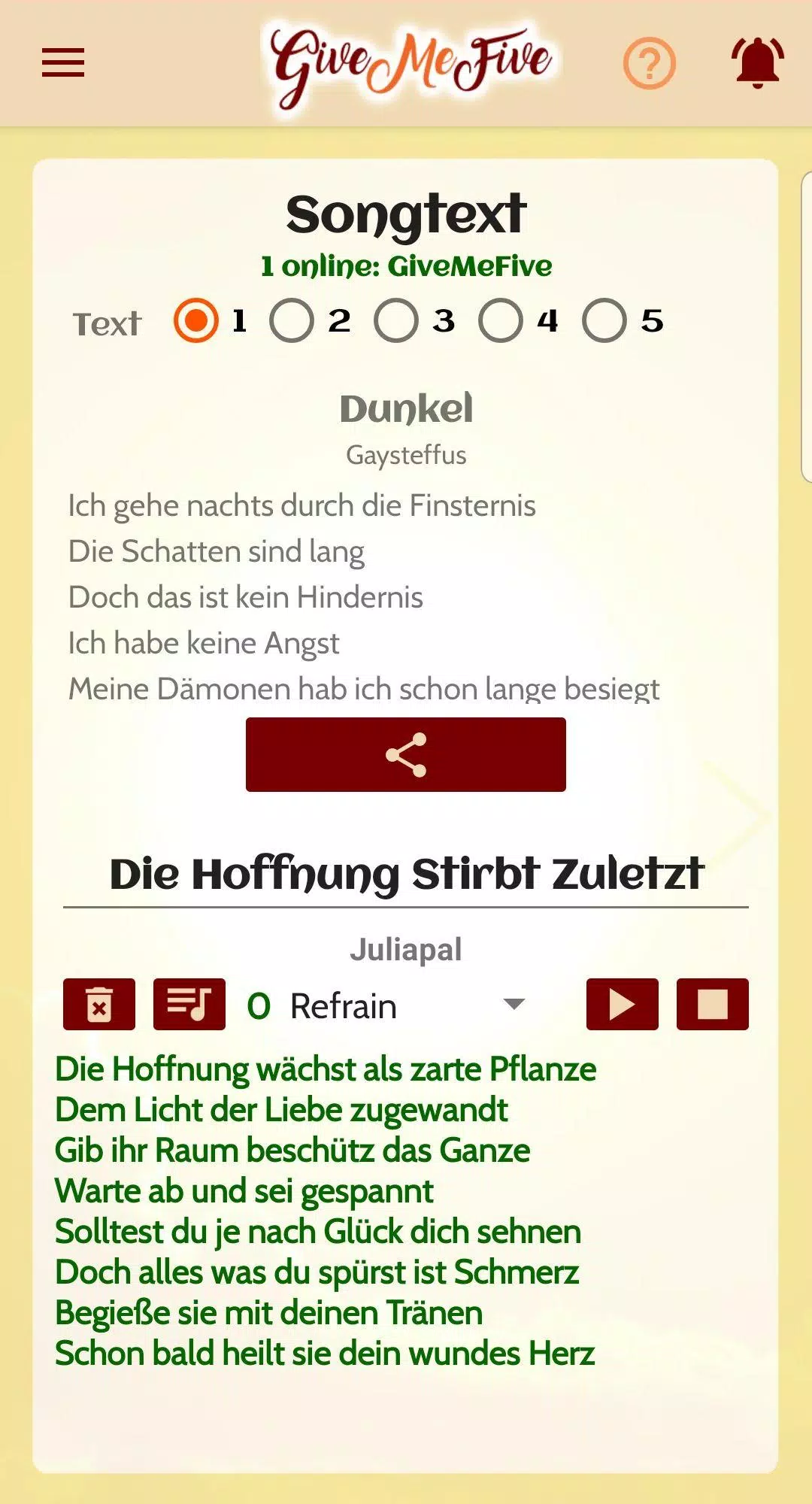This screenshot has width=812, height=1504.
Task: Open the help question mark
Action: 649,63
